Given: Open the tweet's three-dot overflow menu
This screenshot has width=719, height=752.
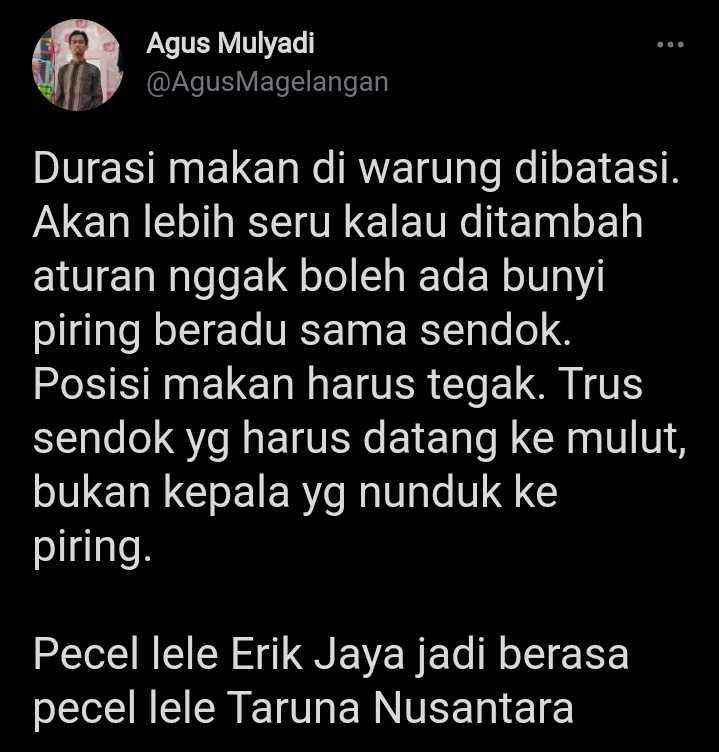Looking at the screenshot, I should click(669, 45).
